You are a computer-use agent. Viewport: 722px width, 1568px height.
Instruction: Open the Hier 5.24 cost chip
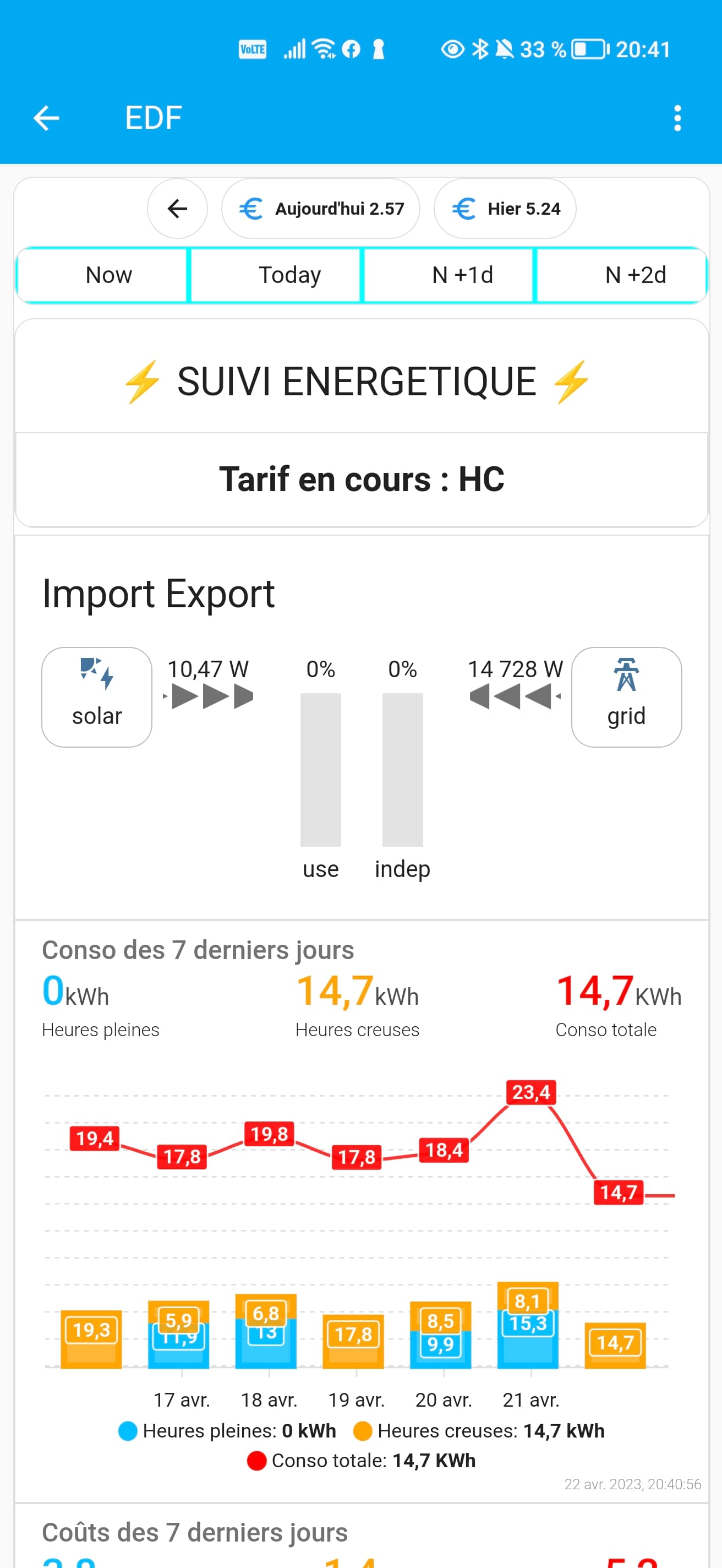point(505,209)
